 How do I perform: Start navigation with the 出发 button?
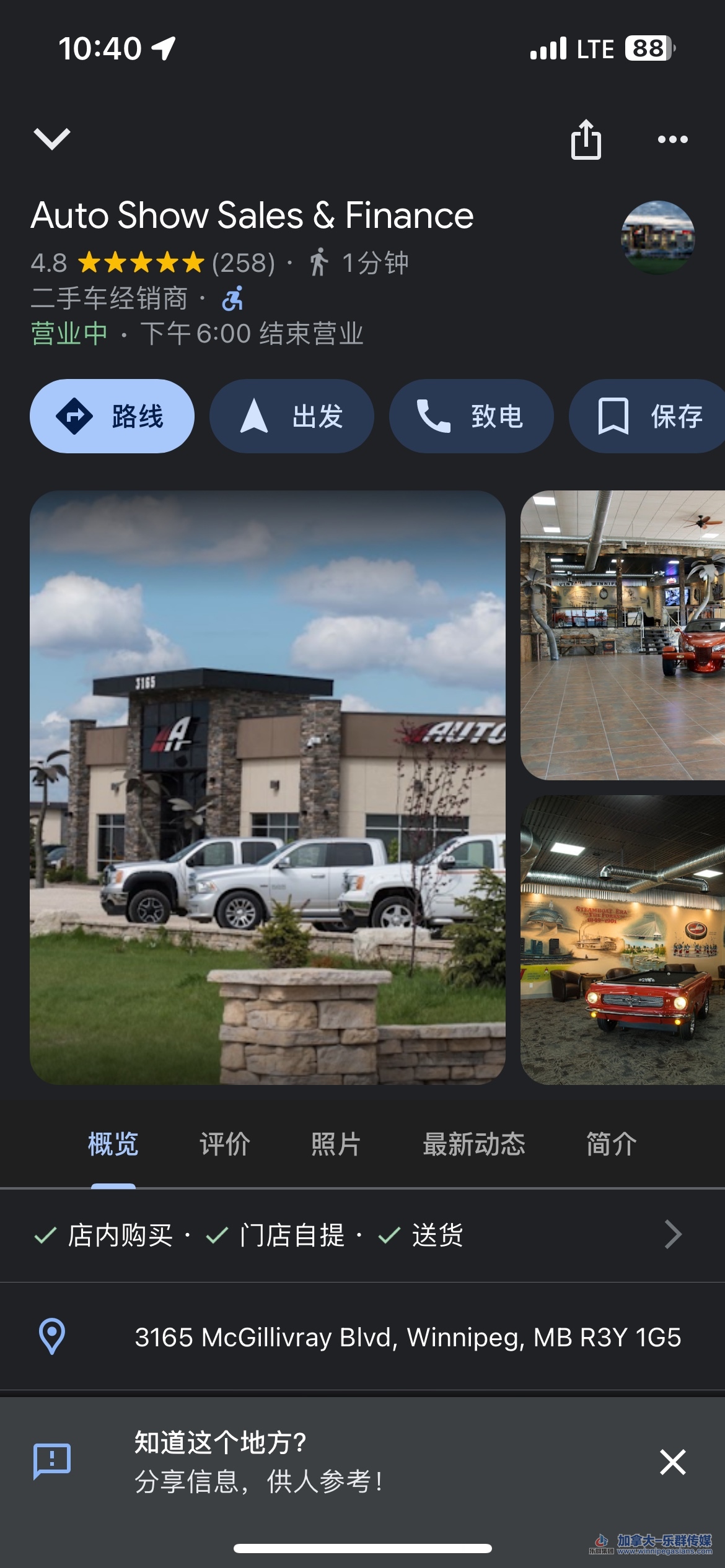[x=292, y=416]
